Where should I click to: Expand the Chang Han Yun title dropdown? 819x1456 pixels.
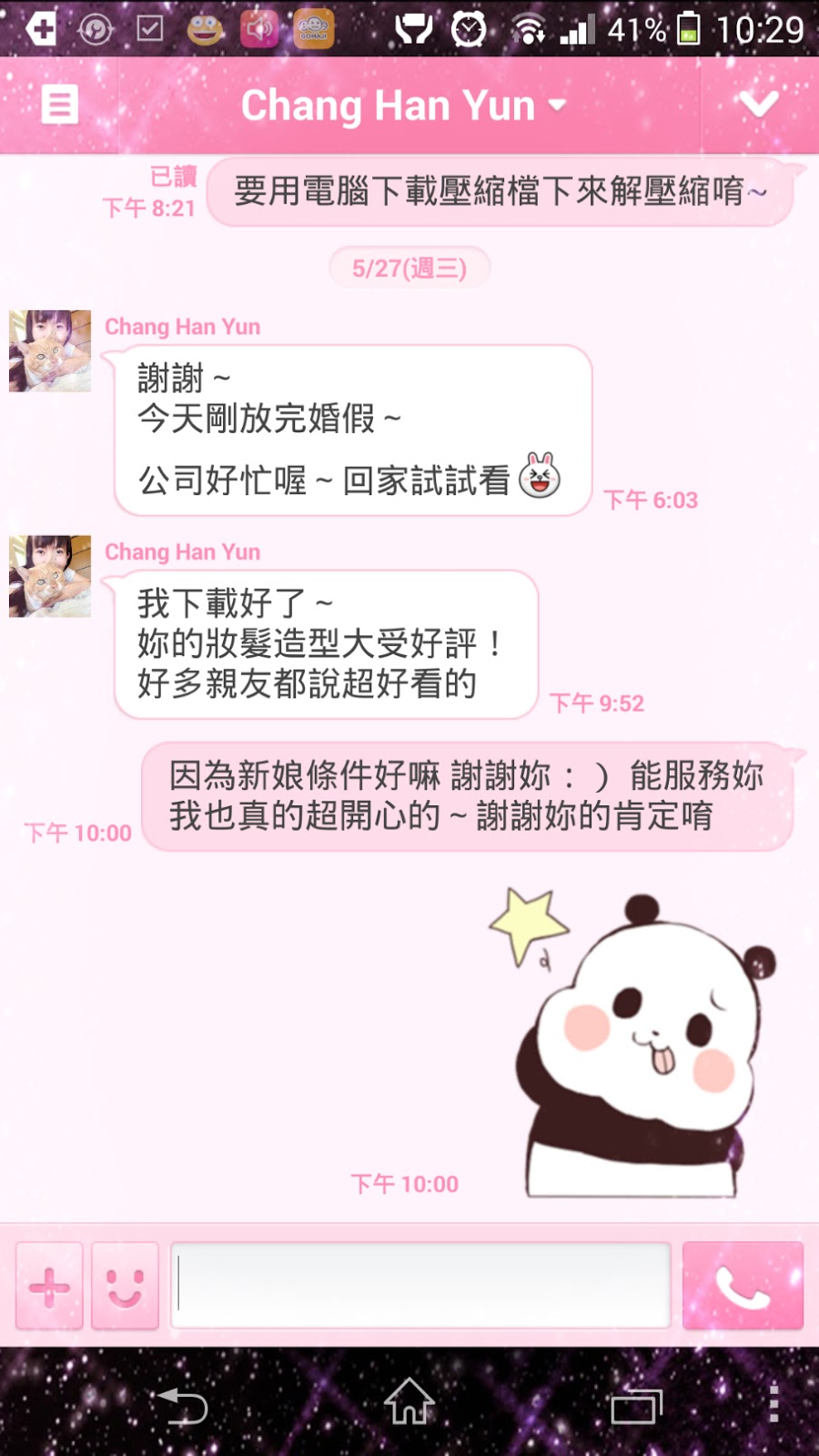(403, 106)
